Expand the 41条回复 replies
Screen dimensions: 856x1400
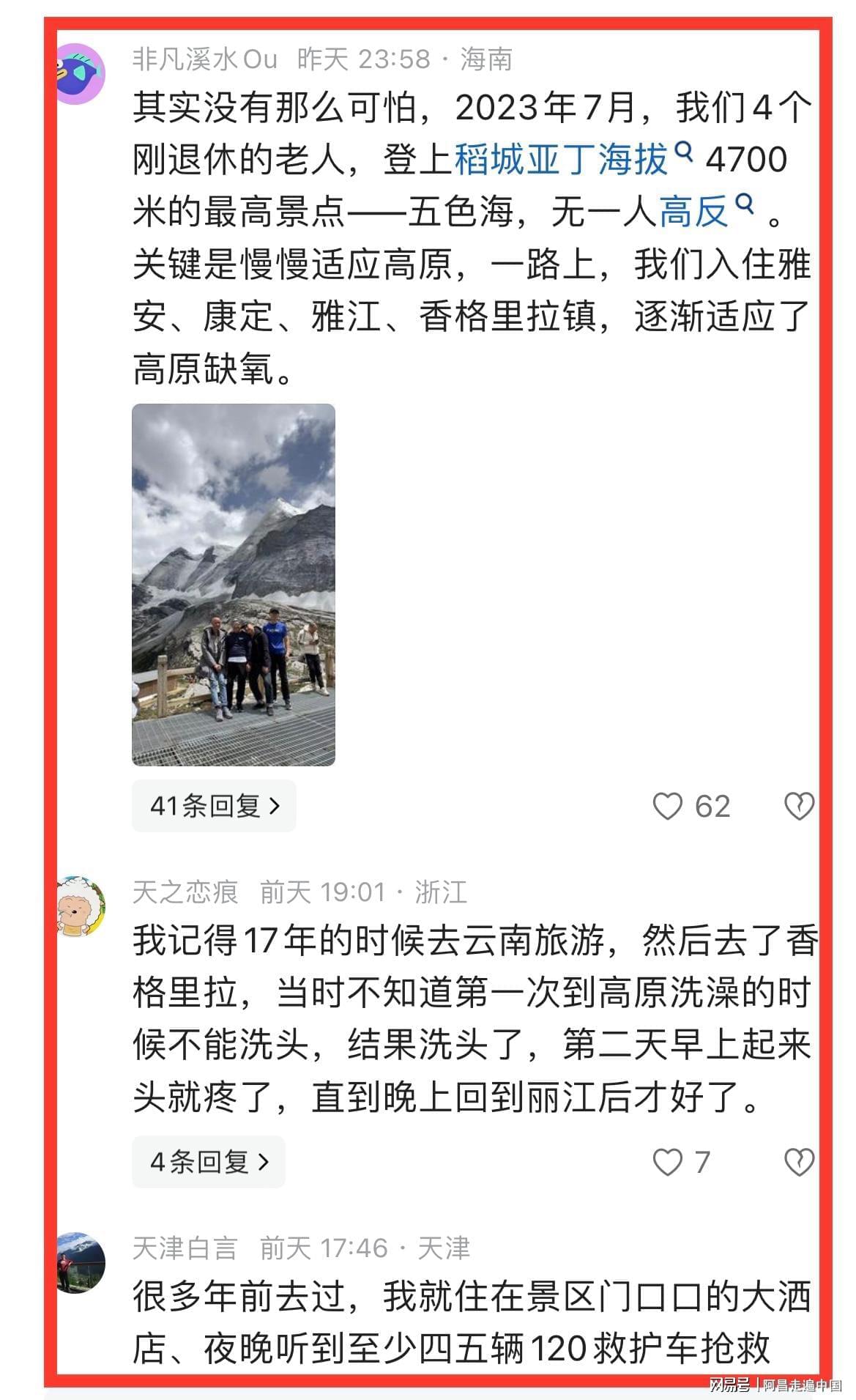click(214, 806)
